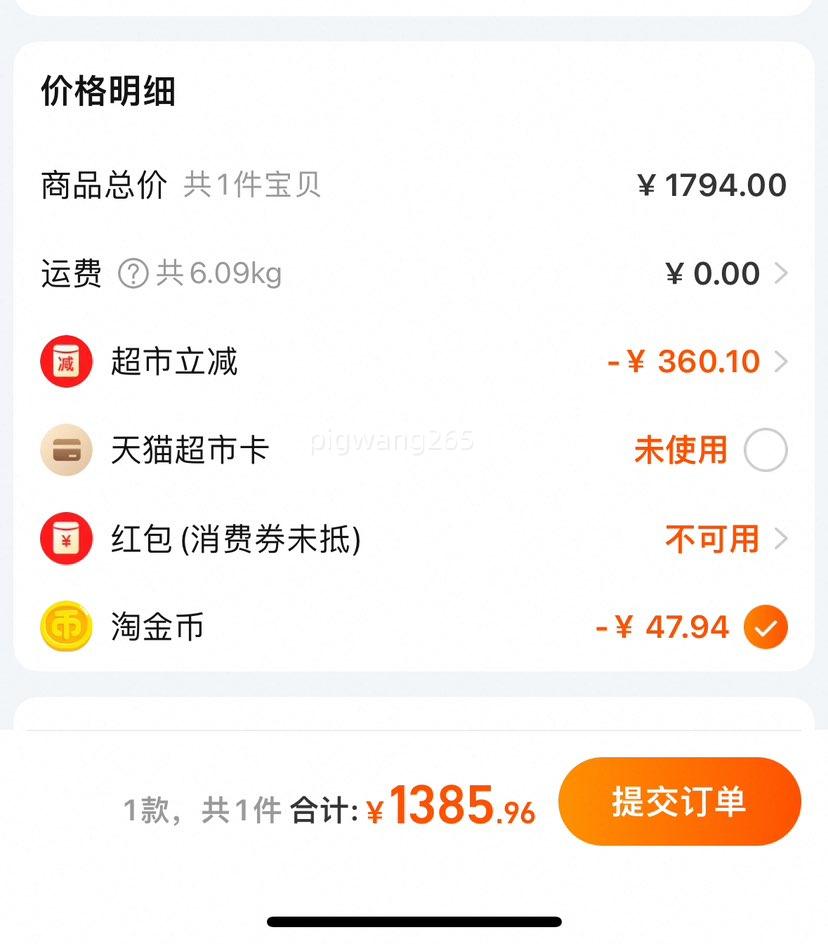Expand the 红包 row chevron
Viewport: 828px width, 944px height.
click(x=784, y=538)
